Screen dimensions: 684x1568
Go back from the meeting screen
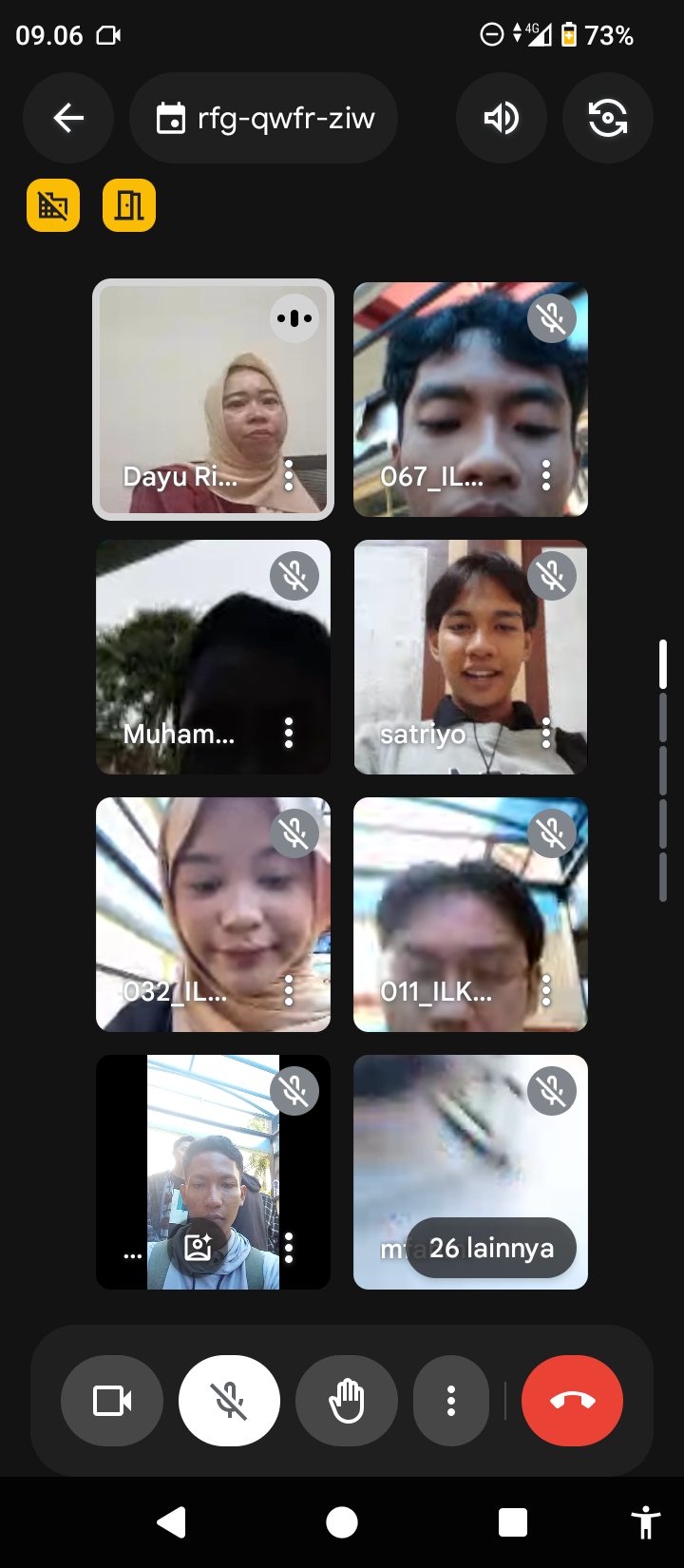point(68,119)
